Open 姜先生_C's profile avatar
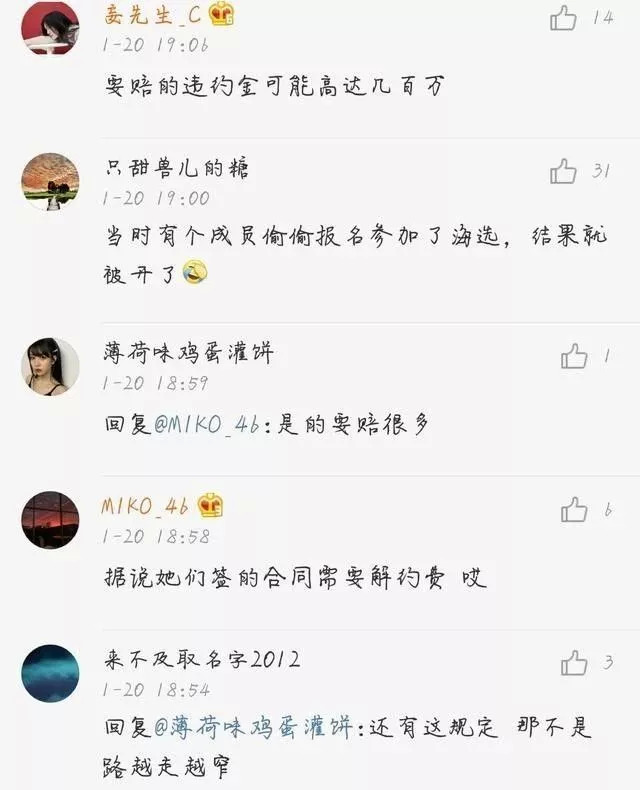 tap(50, 27)
